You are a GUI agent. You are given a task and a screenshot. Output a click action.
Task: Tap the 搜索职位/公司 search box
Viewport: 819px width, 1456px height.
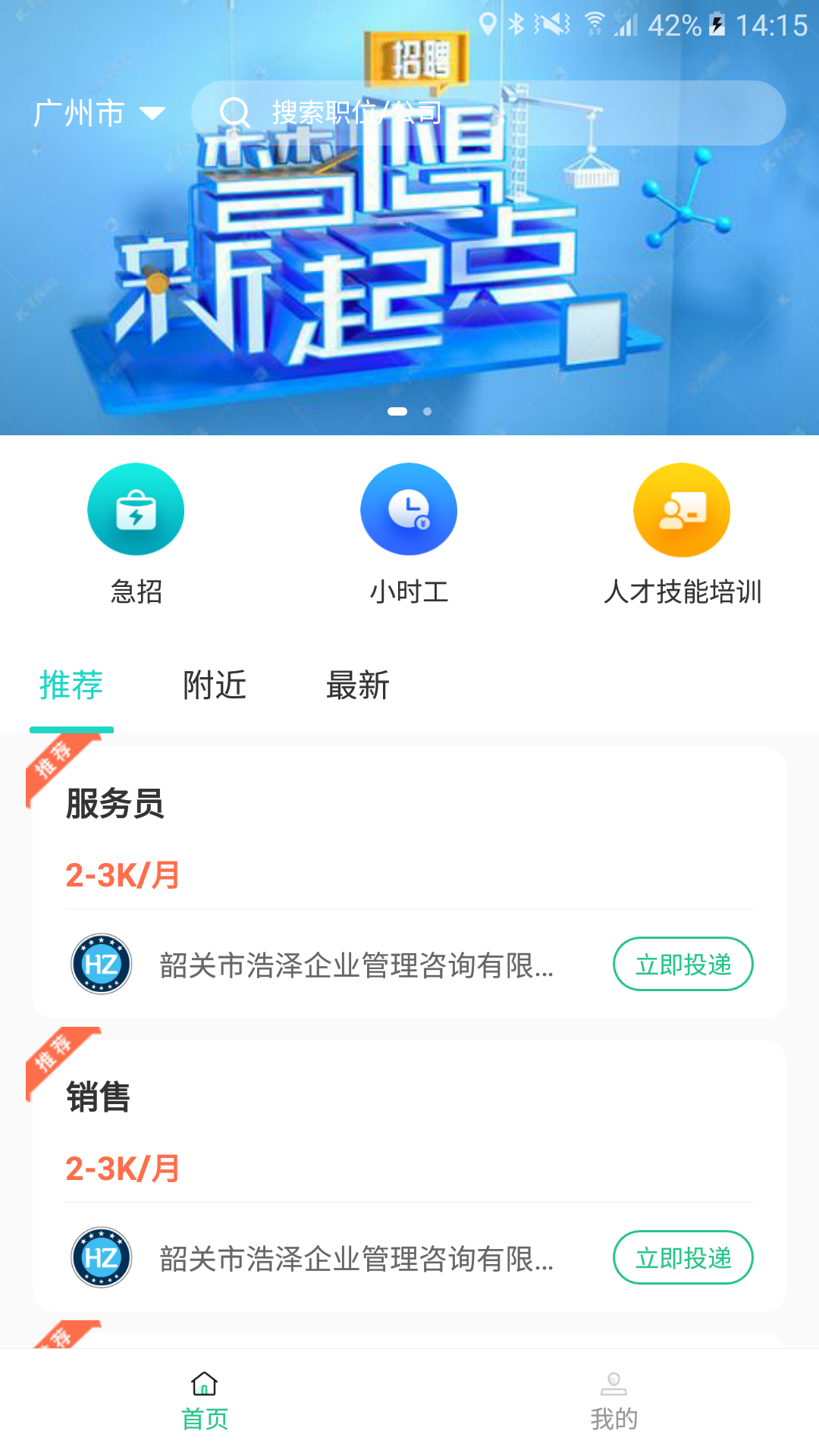(x=488, y=113)
